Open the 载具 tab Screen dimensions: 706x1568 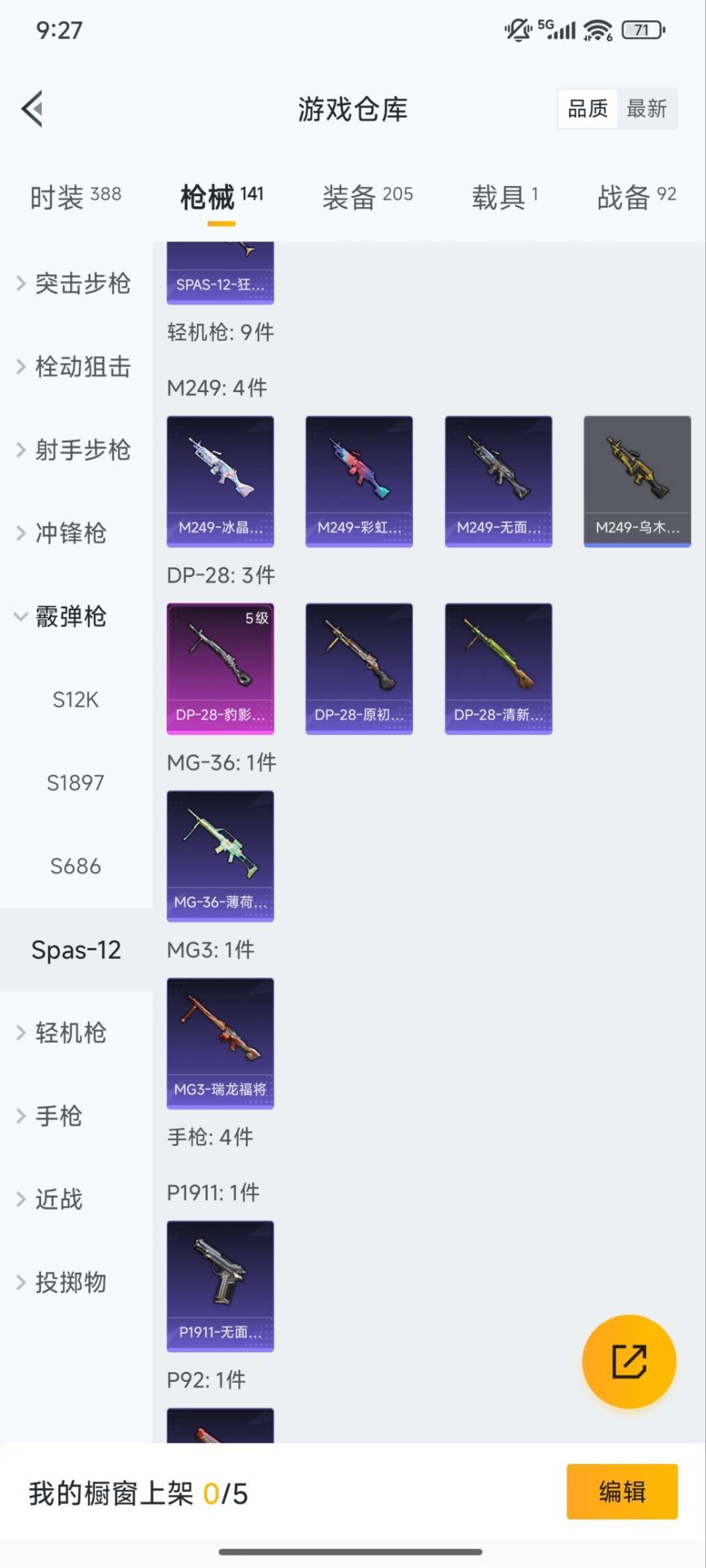[505, 197]
